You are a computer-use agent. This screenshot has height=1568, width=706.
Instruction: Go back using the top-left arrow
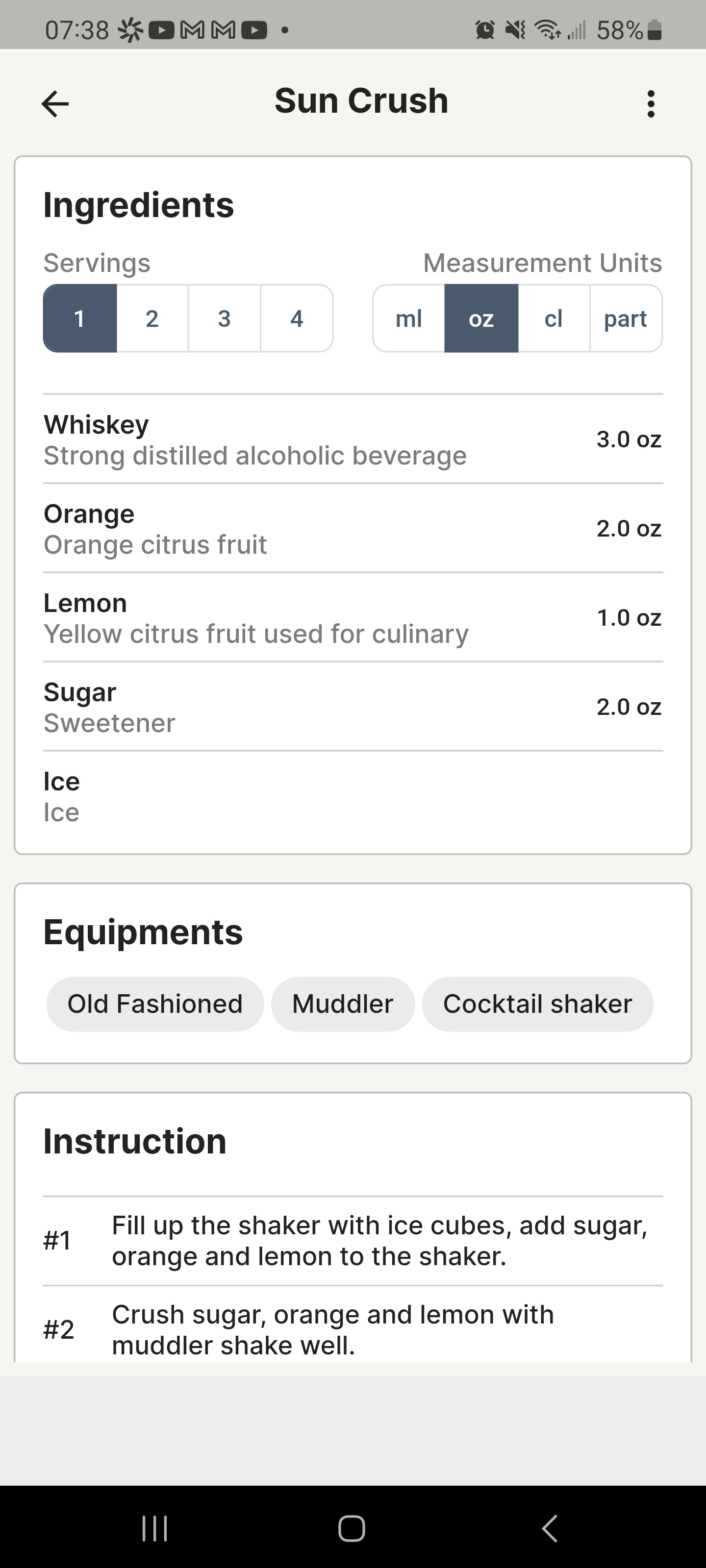55,104
